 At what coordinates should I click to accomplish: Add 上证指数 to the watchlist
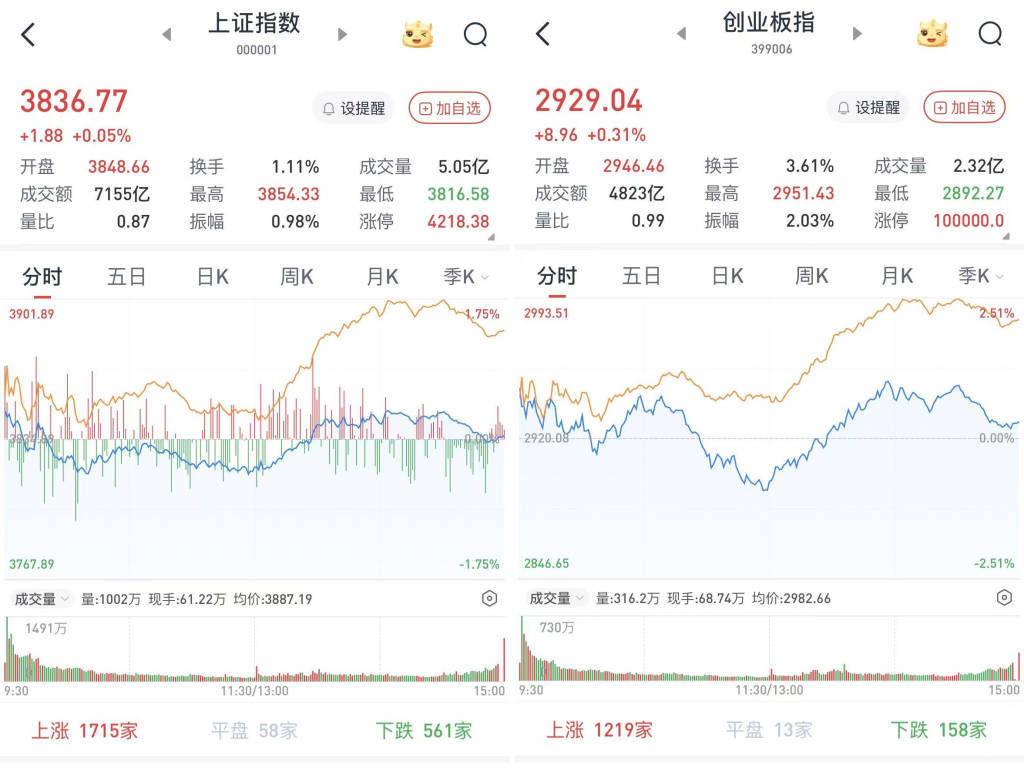pyautogui.click(x=450, y=108)
